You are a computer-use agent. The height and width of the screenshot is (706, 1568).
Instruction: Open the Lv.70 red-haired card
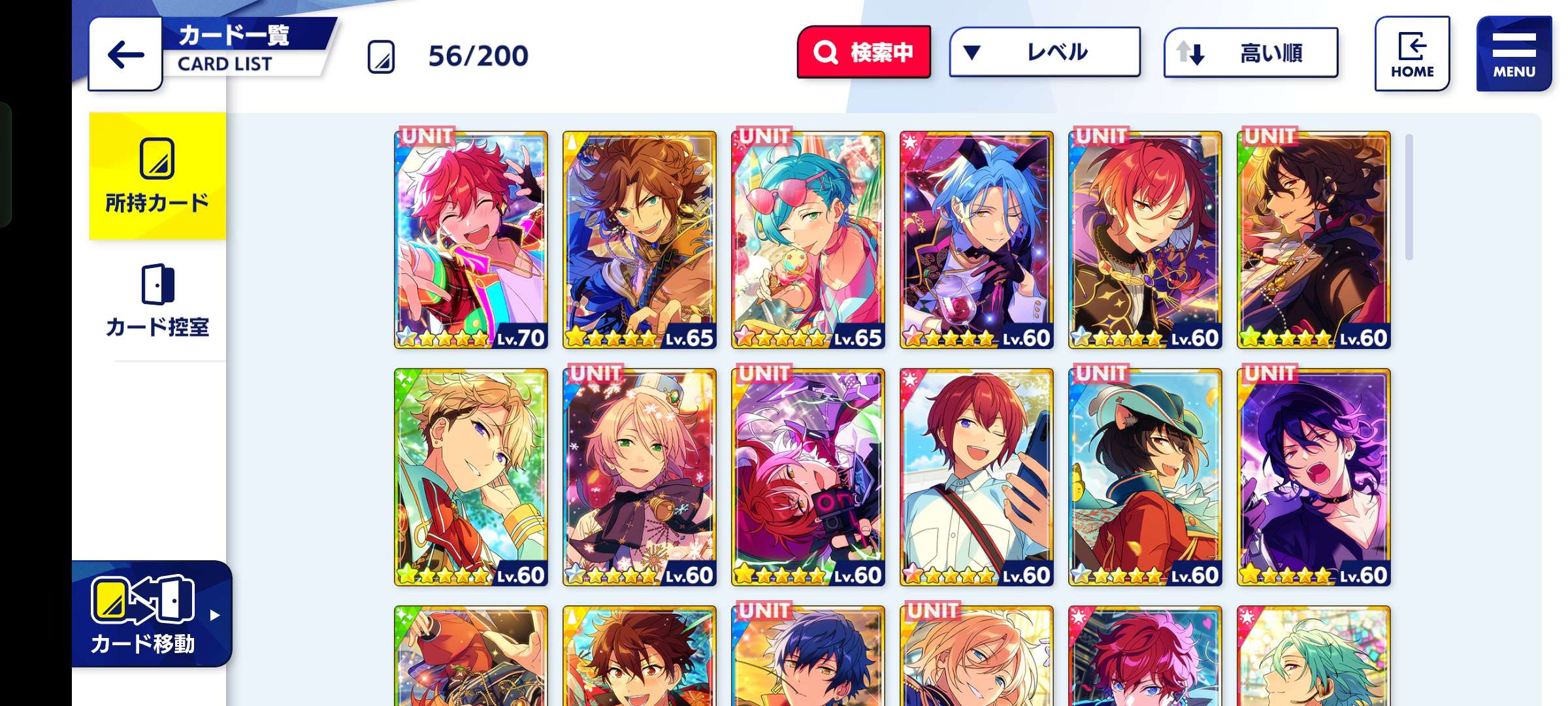pyautogui.click(x=471, y=239)
